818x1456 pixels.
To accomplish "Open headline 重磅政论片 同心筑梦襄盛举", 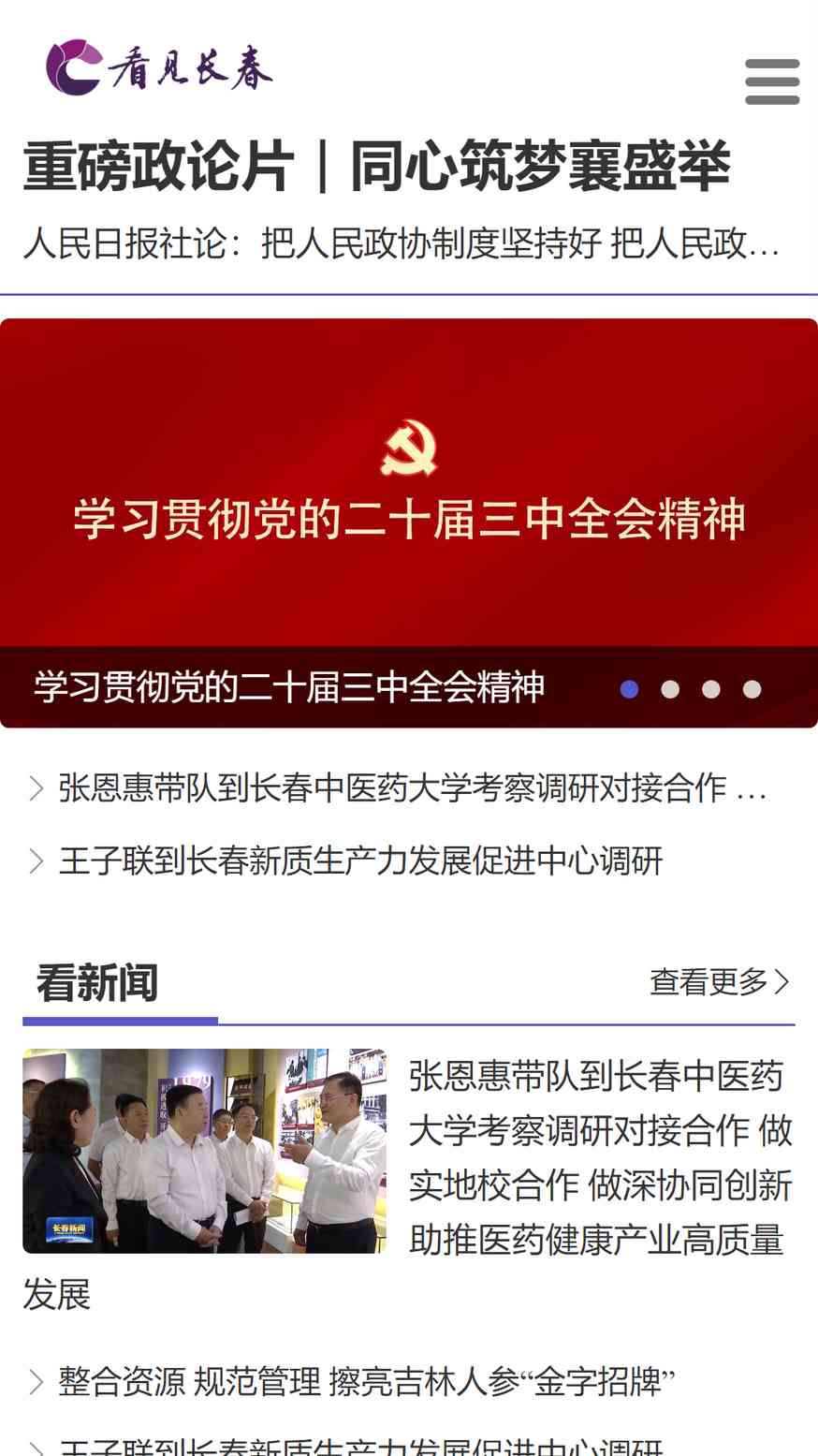I will click(376, 167).
